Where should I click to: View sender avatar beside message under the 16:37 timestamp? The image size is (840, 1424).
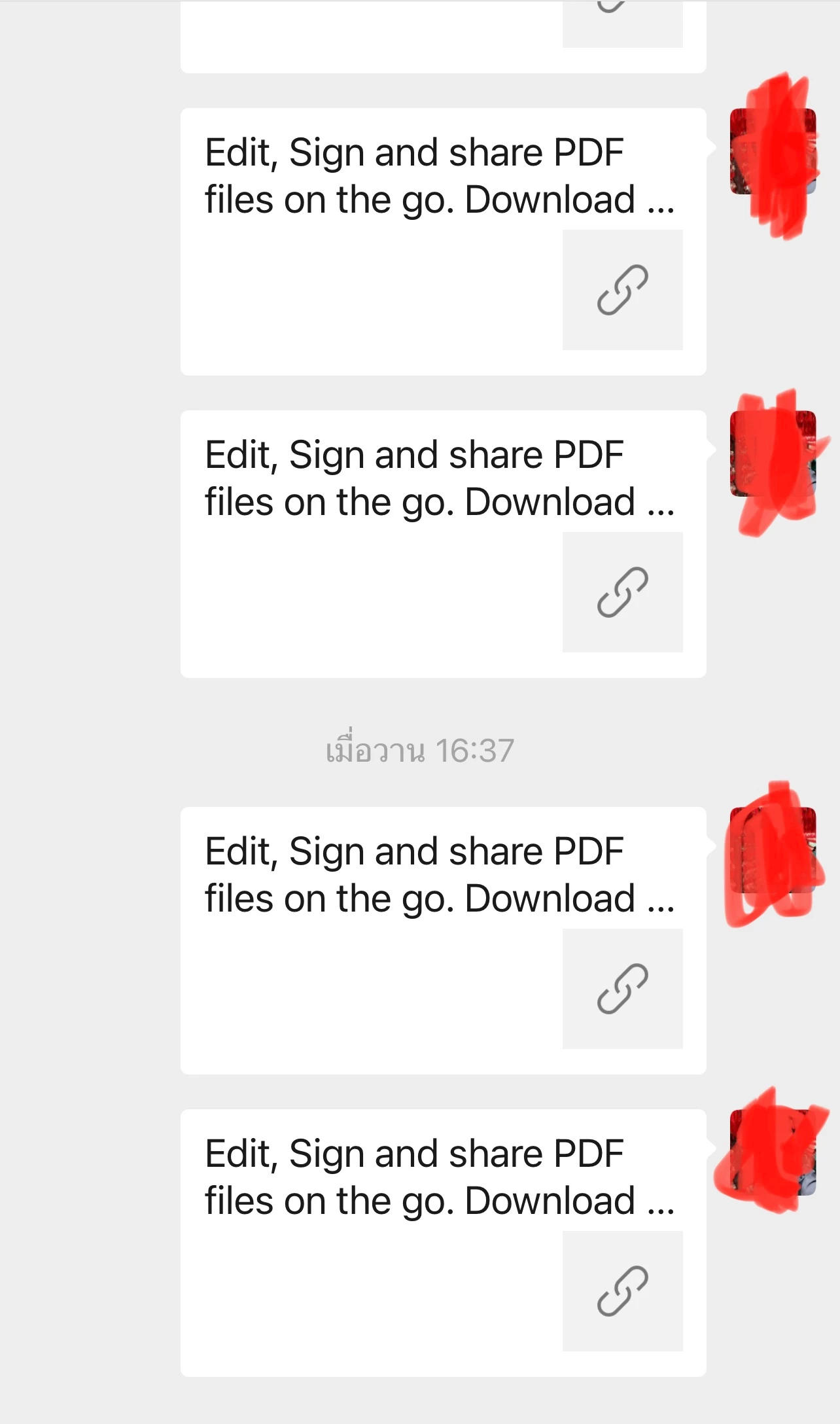[773, 850]
